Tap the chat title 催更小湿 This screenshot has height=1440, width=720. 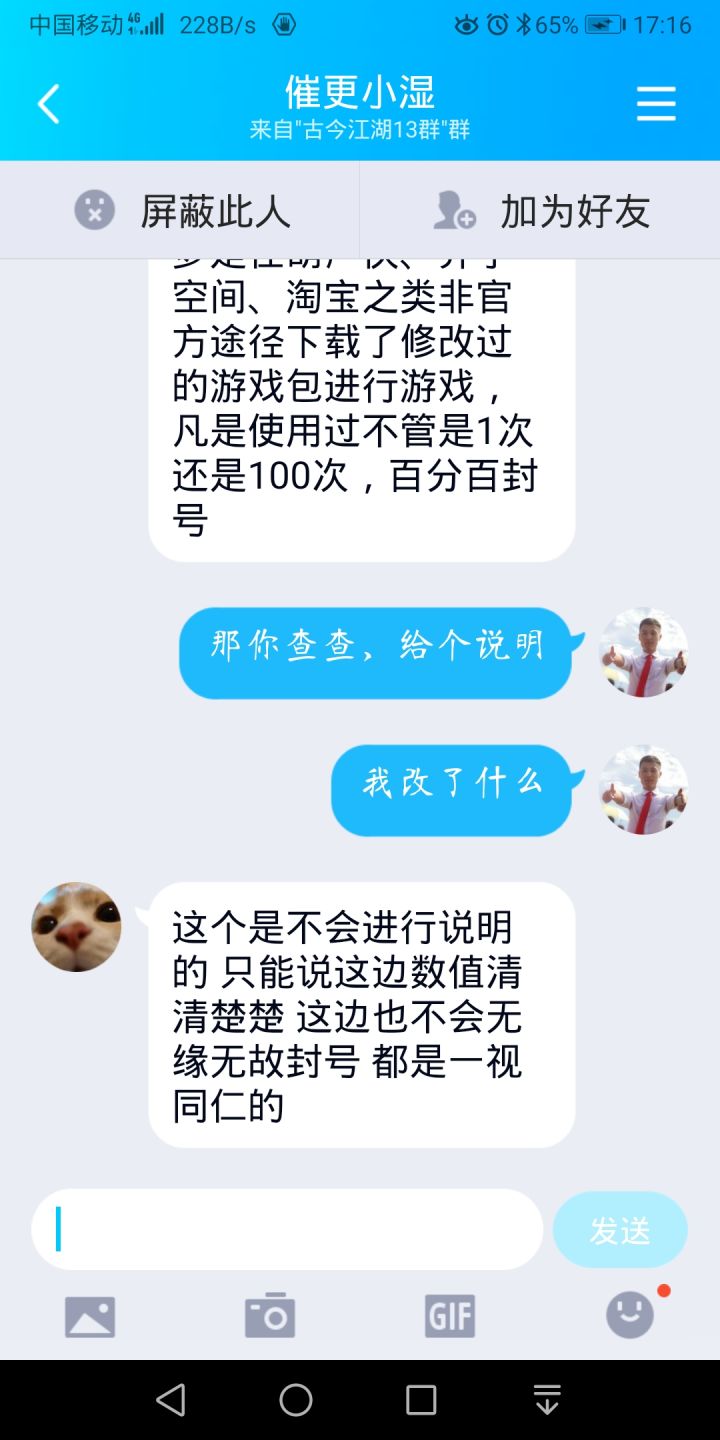(359, 92)
